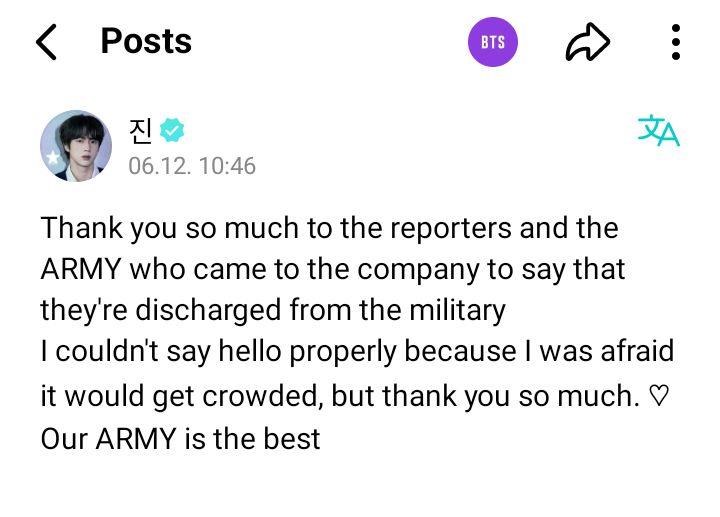Open 진's profile picture
Screen dimensions: 720x517
coord(76,146)
